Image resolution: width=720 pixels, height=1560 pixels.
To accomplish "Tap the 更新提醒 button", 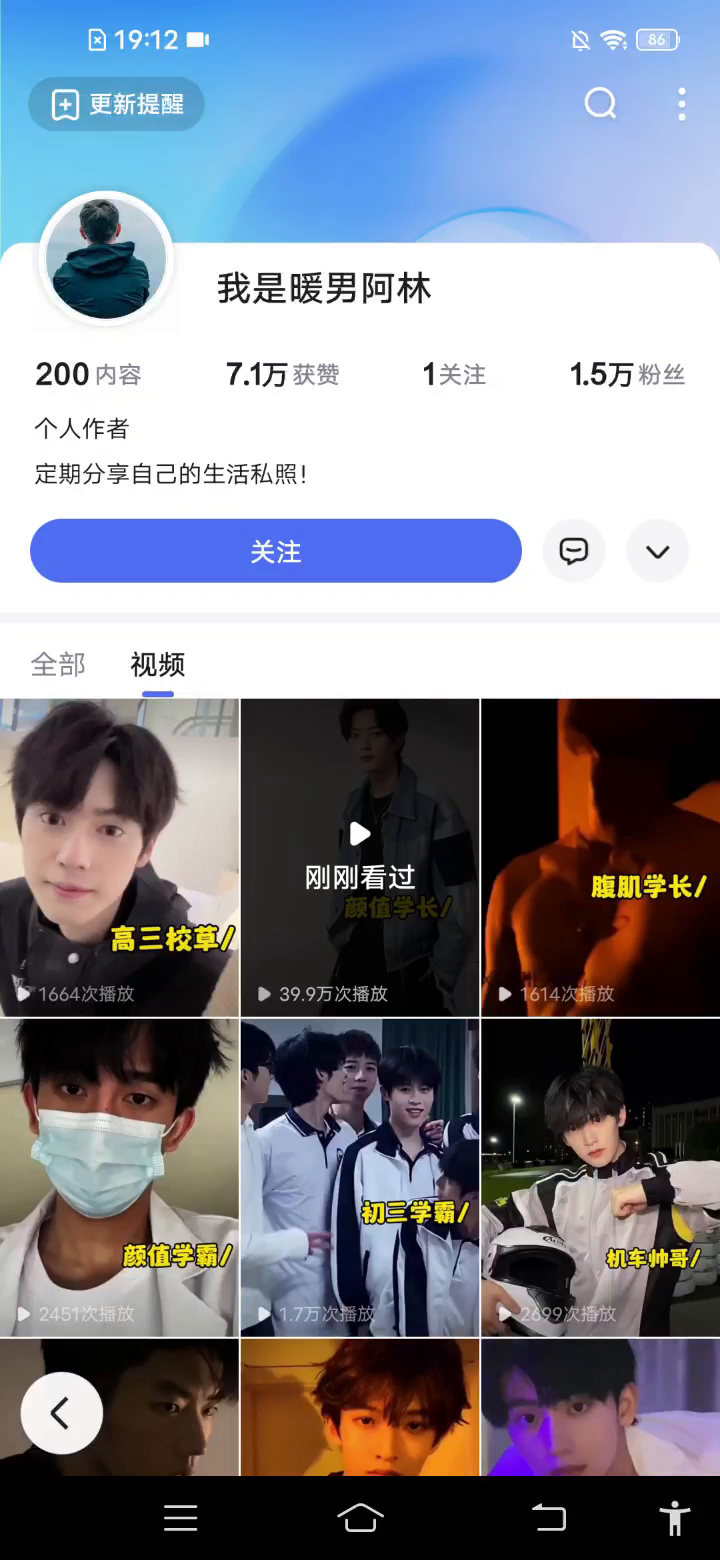I will click(116, 104).
